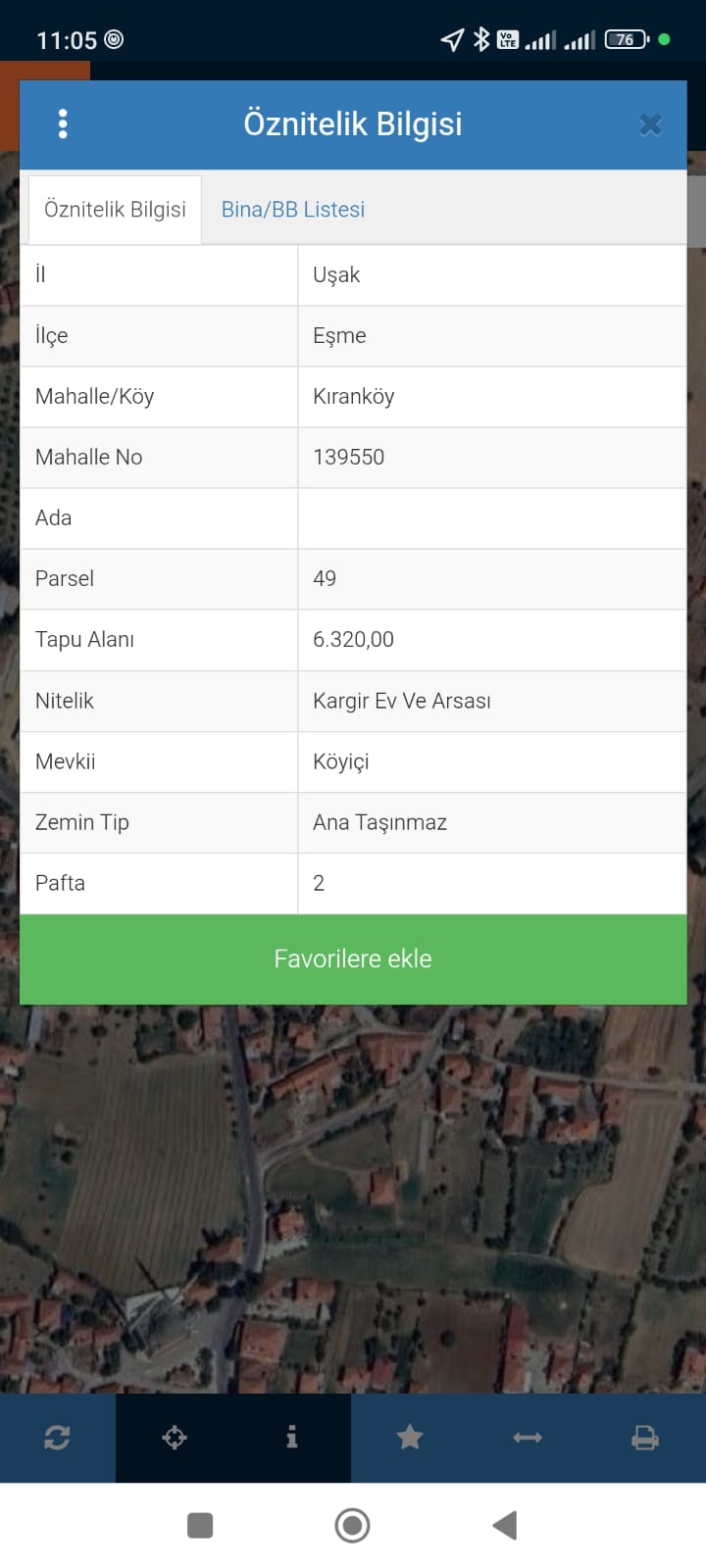Screen dimensions: 706x1568
Task: Open favorites with the star icon
Action: pyautogui.click(x=410, y=1437)
